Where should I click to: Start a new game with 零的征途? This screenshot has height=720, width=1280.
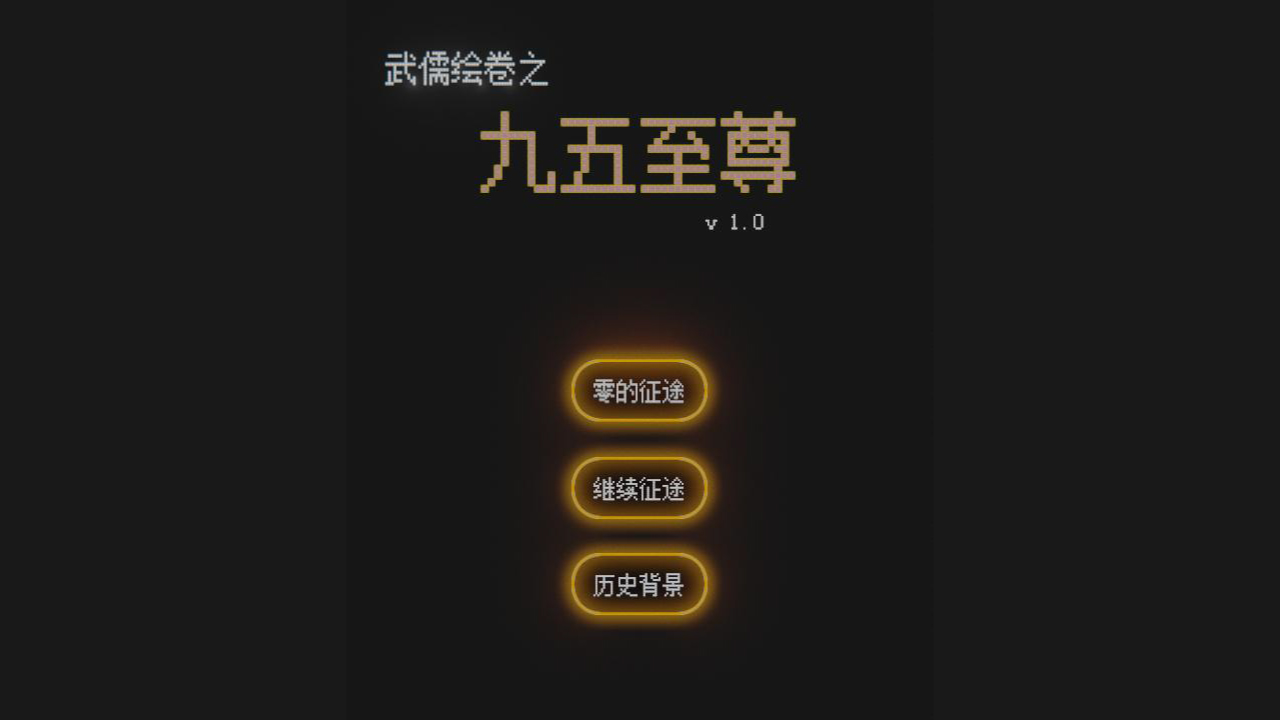639,391
